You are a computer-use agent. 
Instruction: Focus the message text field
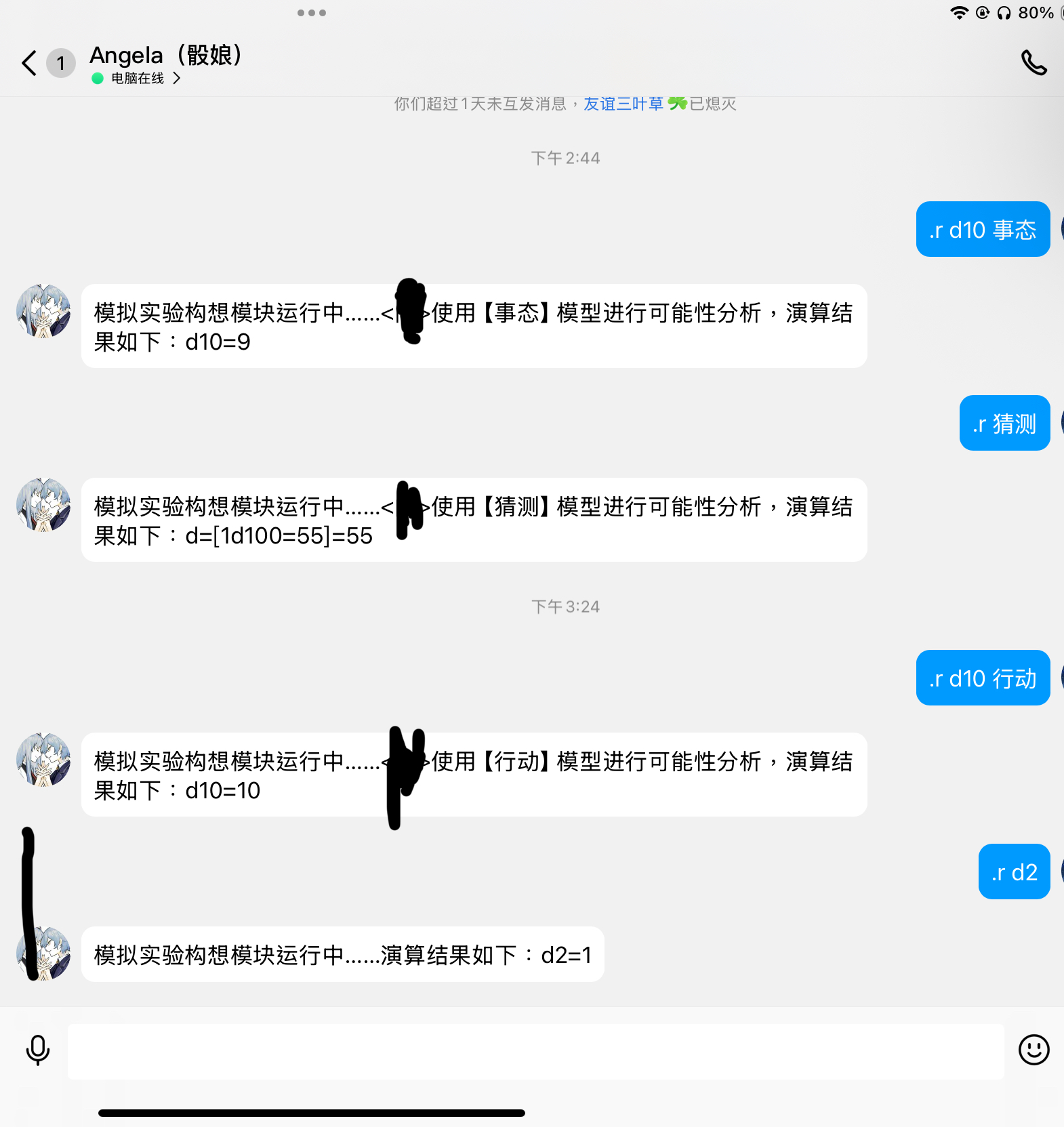535,1051
